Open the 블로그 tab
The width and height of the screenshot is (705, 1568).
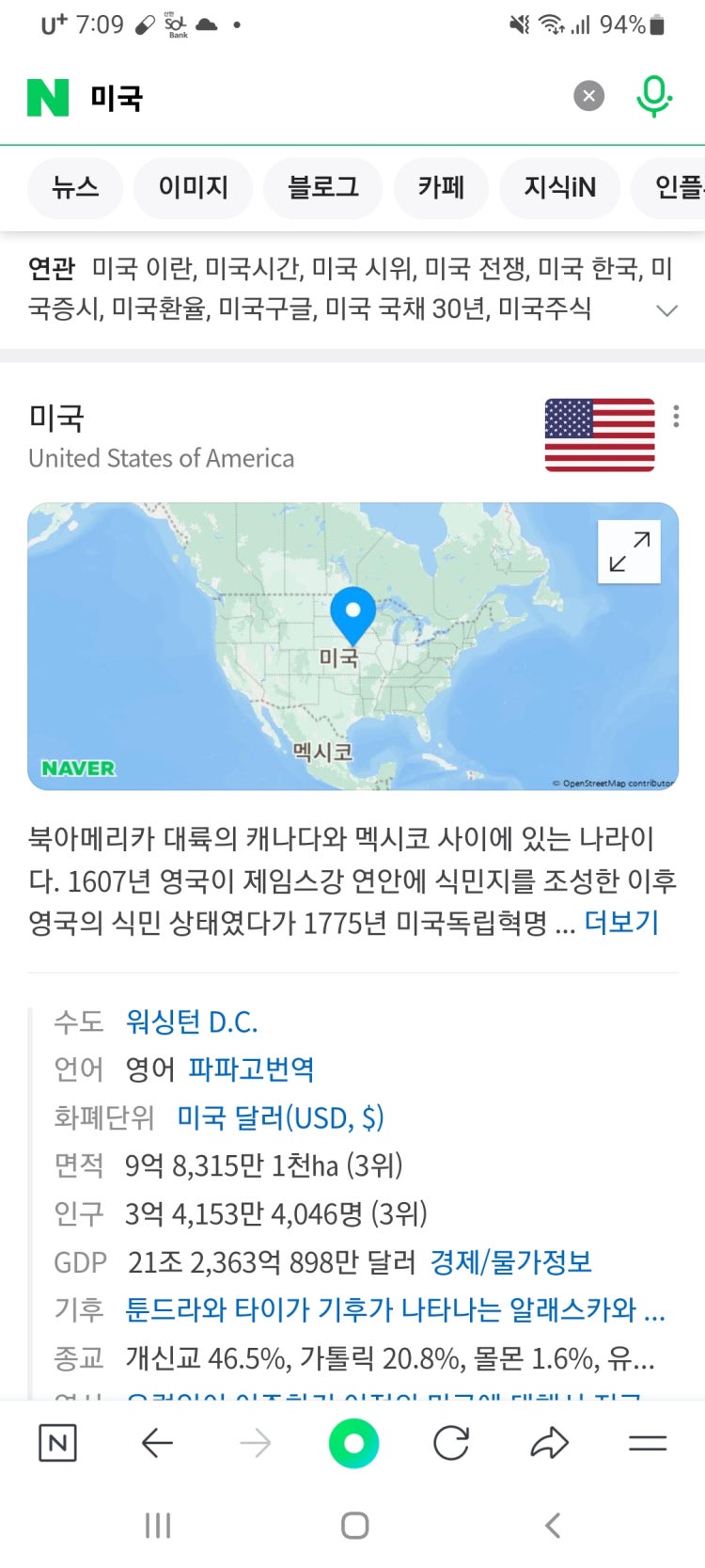coord(322,187)
